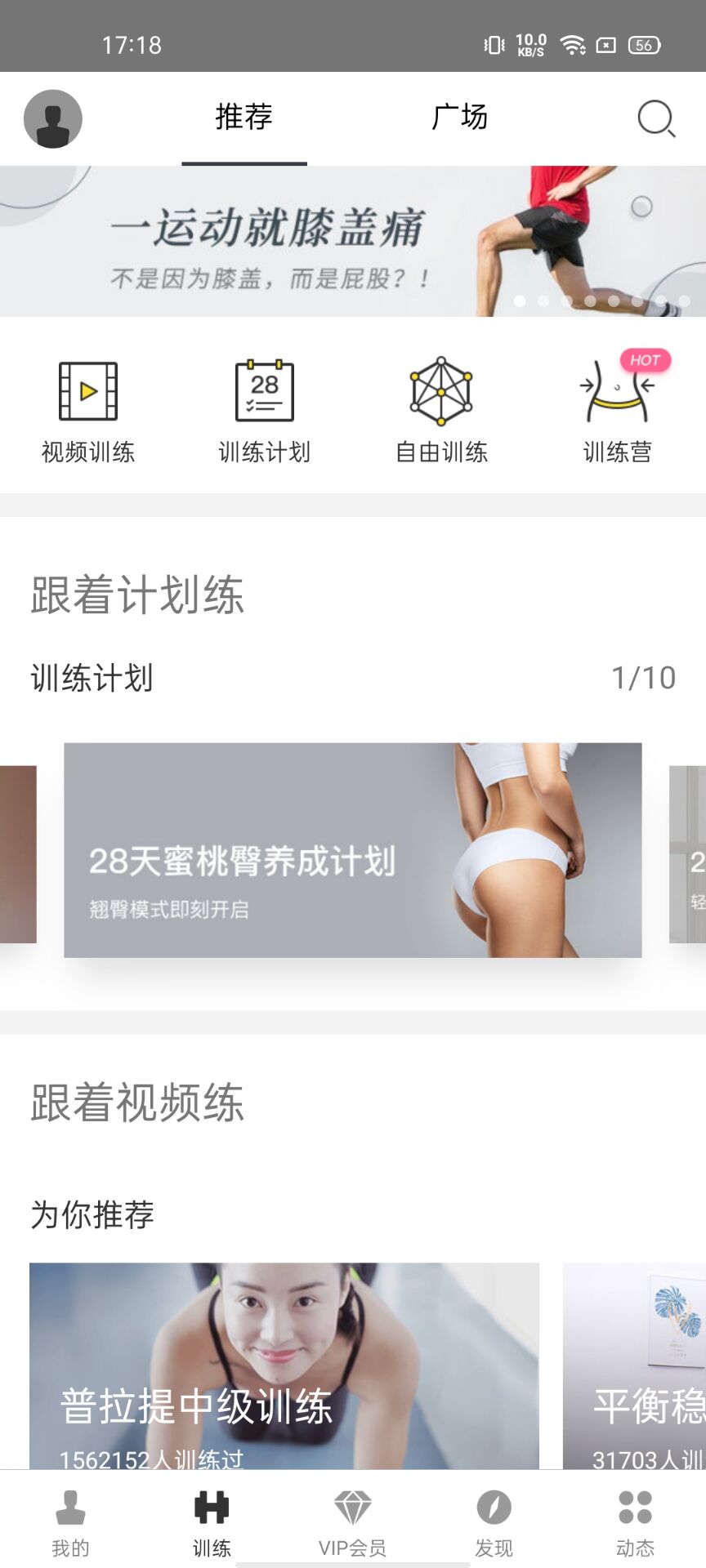706x1568 pixels.
Task: Switch to the 广场 tab
Action: 459,118
